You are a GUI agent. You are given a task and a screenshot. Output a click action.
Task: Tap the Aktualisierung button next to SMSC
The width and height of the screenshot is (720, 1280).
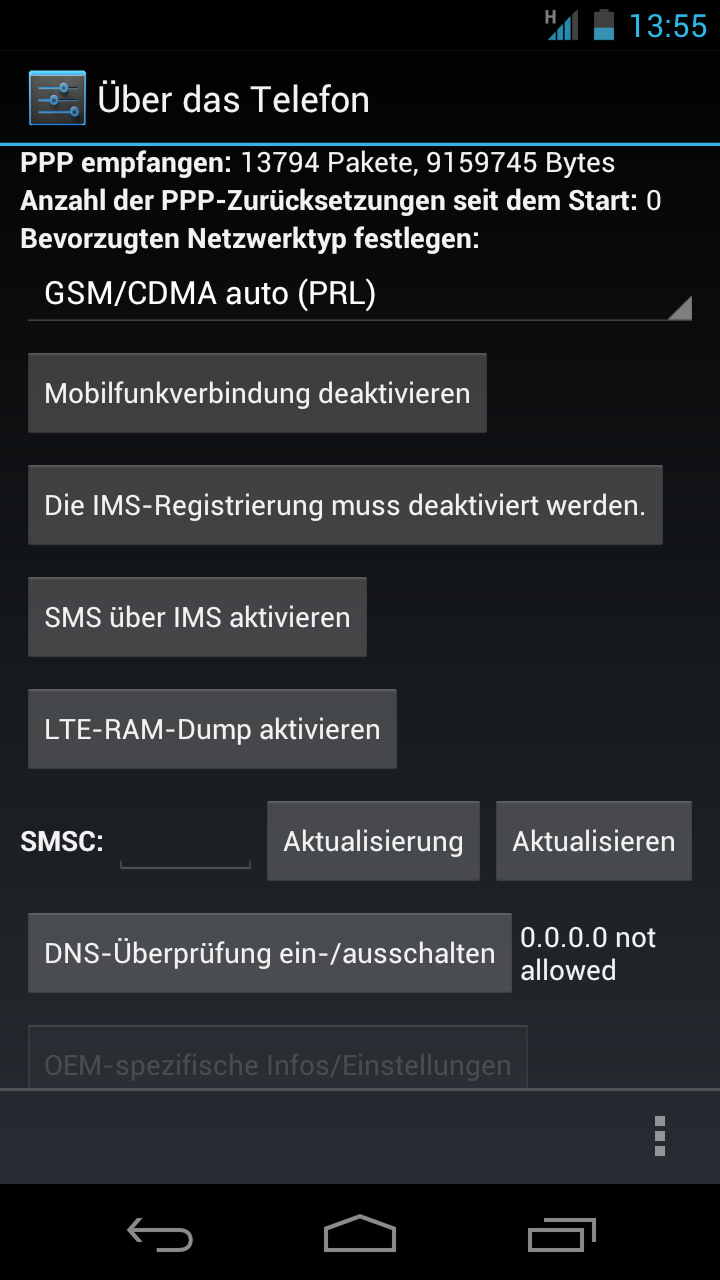pos(373,841)
